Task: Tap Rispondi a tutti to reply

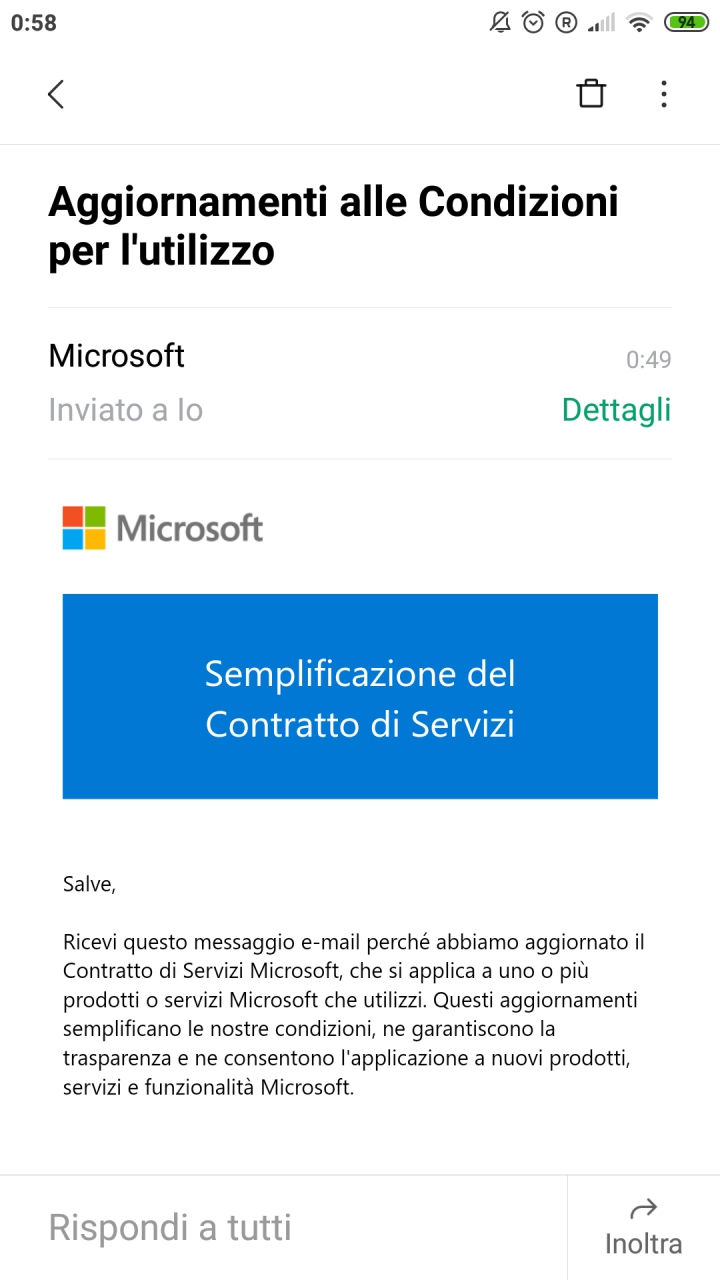Action: coord(170,1227)
